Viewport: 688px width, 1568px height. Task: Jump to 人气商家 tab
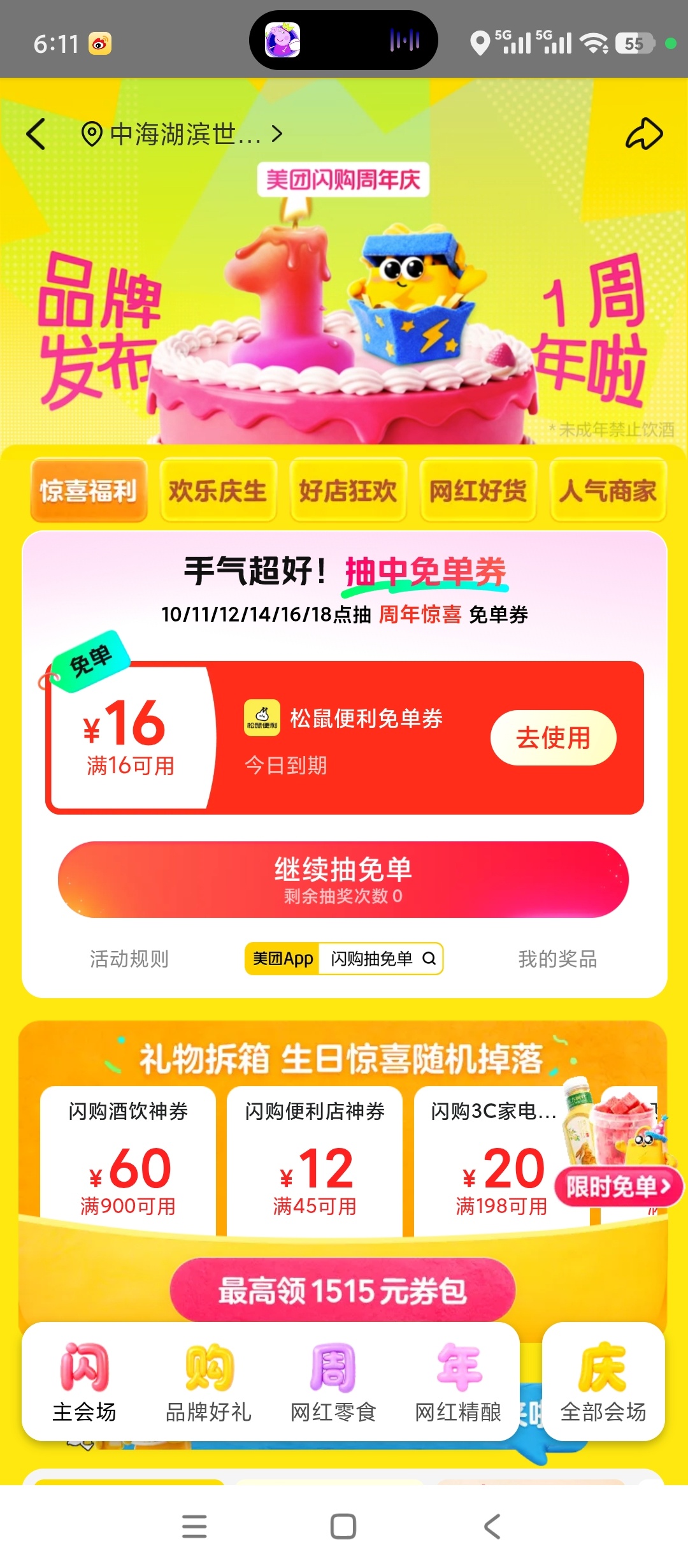pos(608,491)
